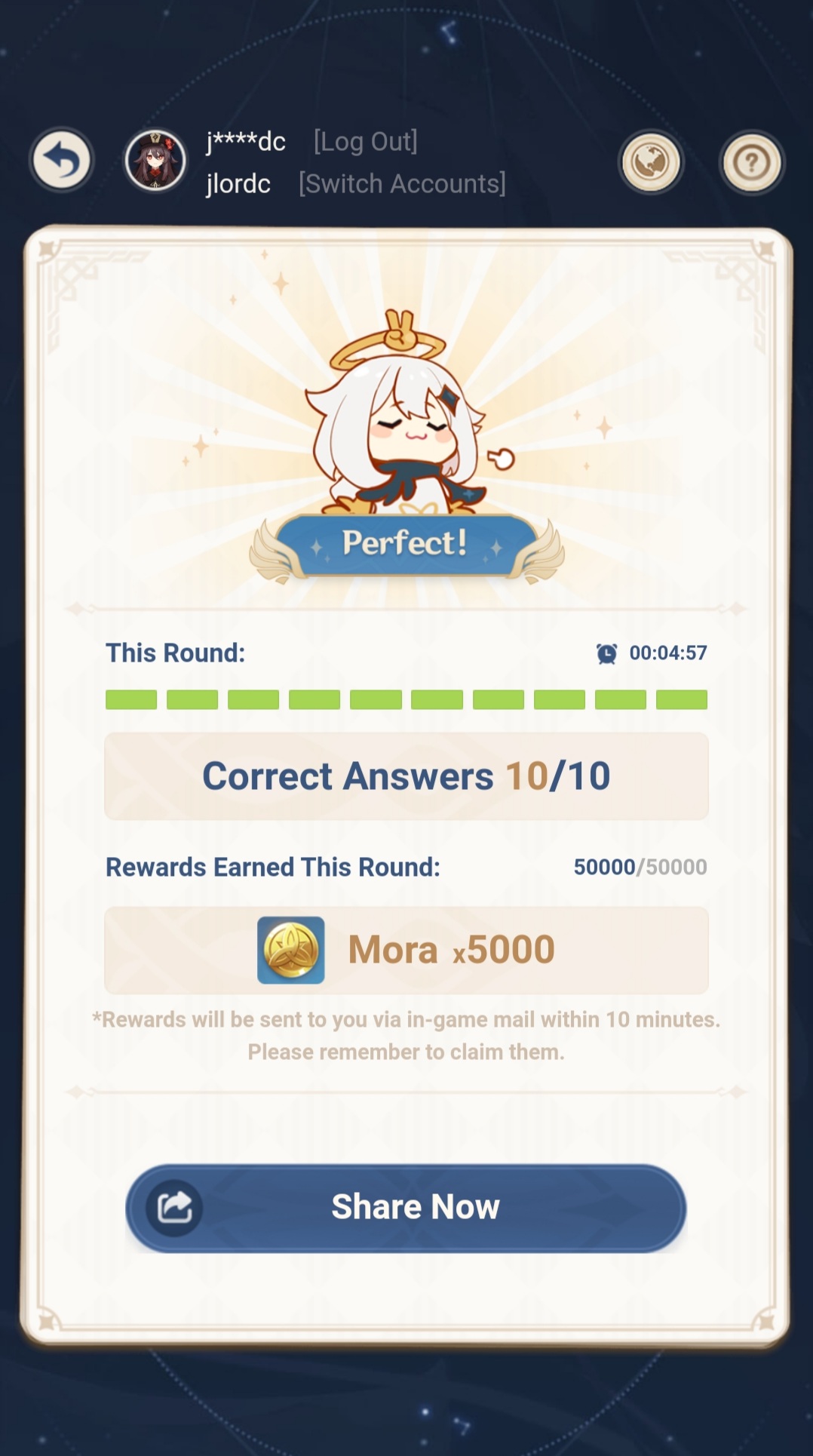Log out of the current account

tap(366, 141)
